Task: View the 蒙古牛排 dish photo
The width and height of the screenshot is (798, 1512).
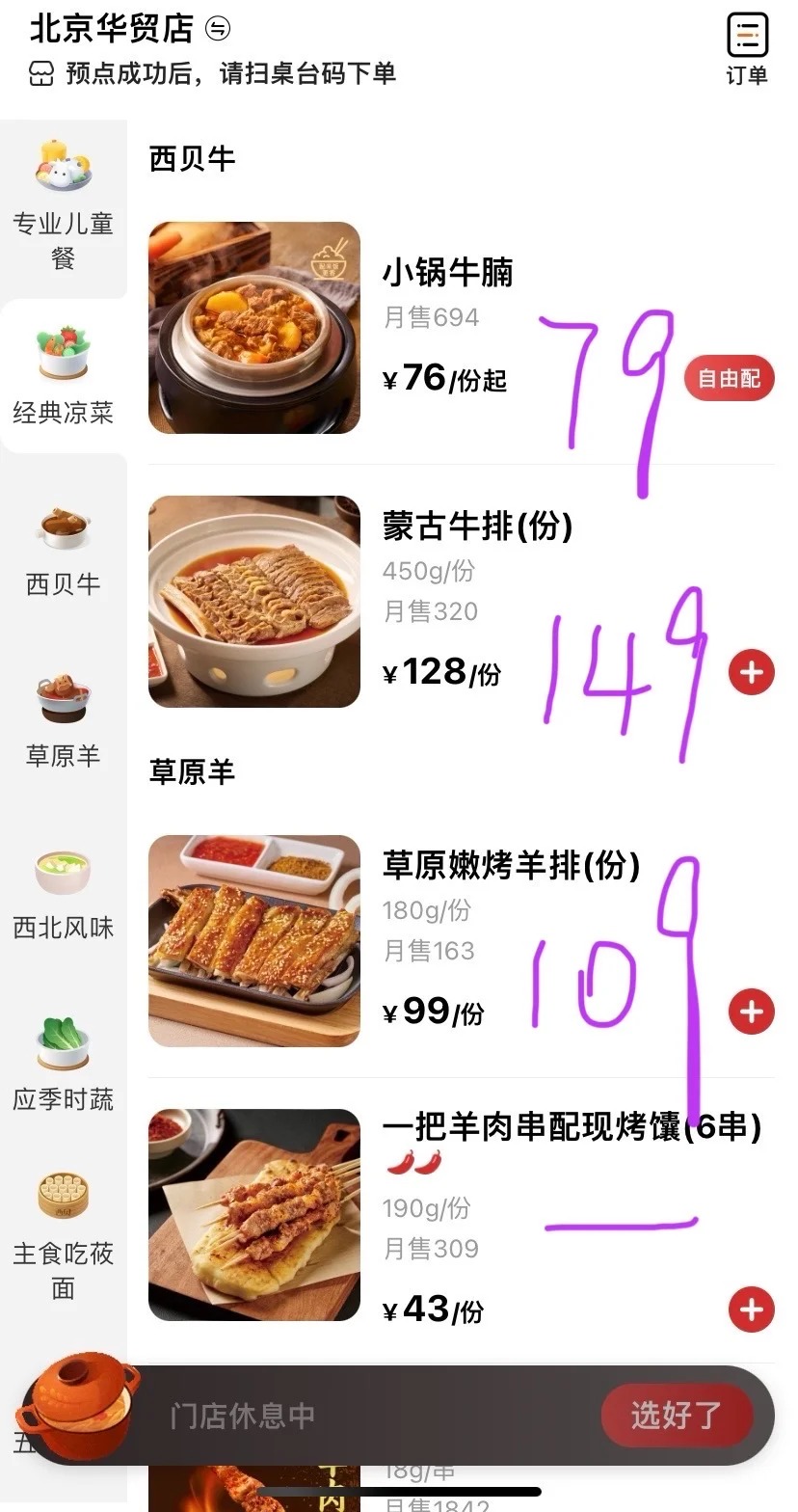Action: point(254,602)
